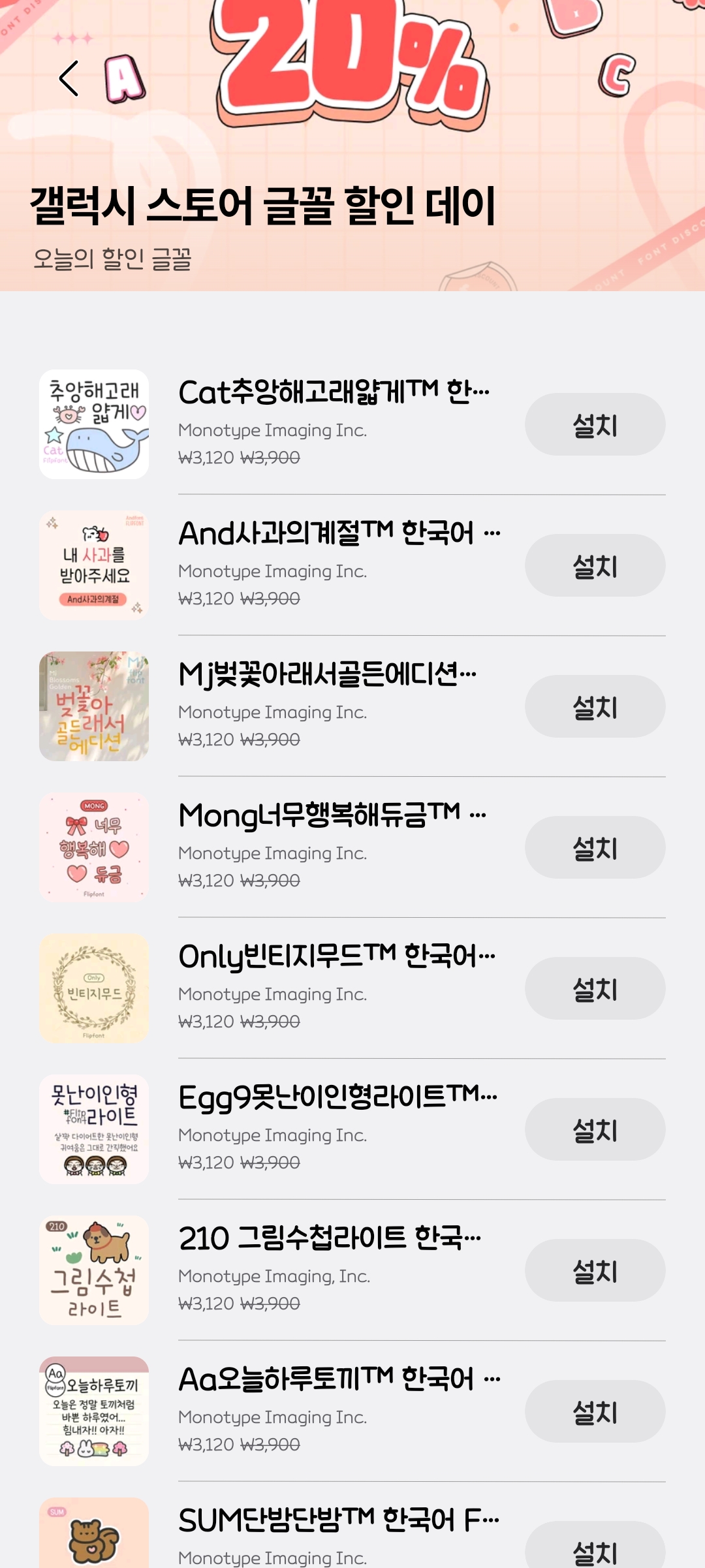Install Mj벚꽃아래서골든에디션 font
Screen dimensions: 705x1568
595,706
